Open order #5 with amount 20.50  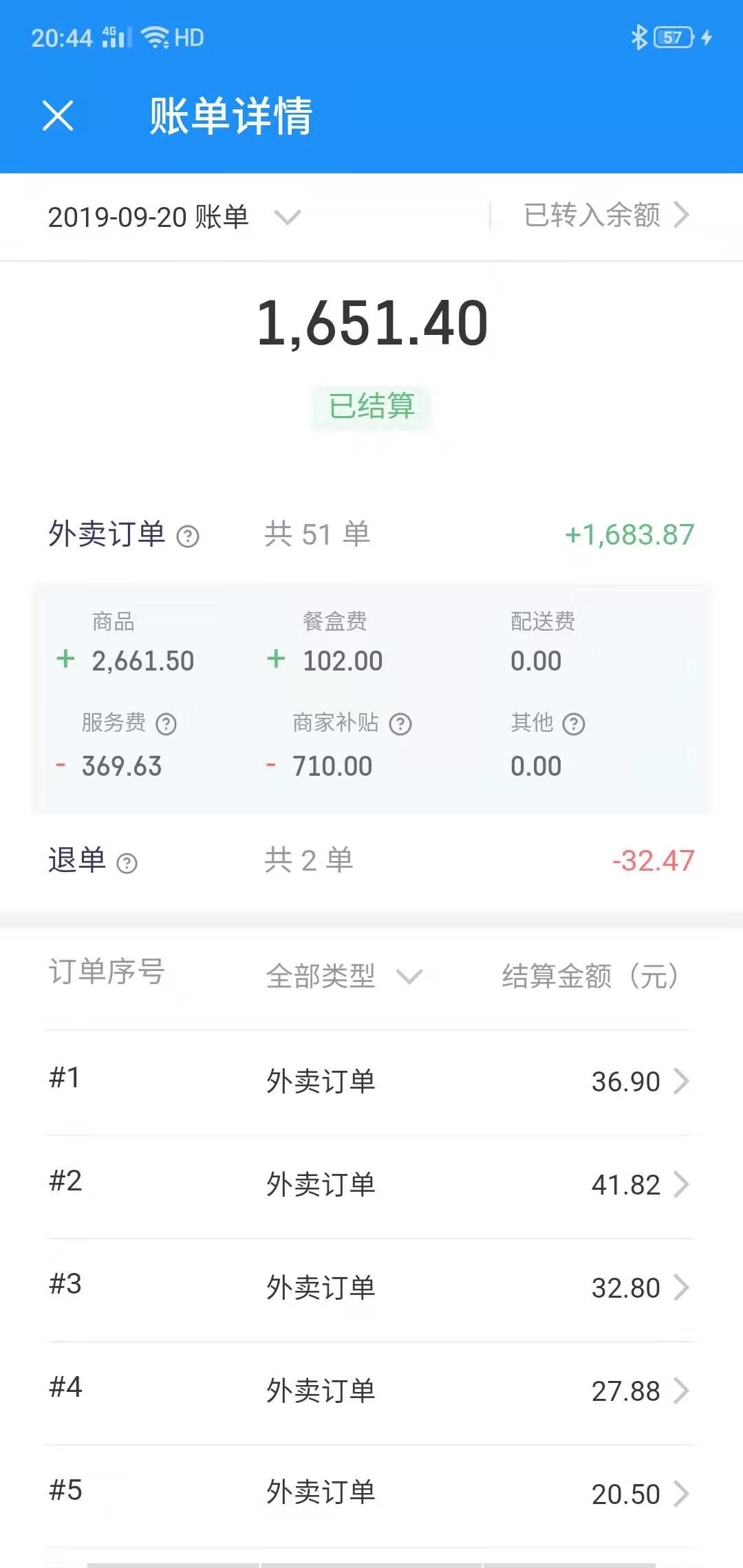[369, 1494]
